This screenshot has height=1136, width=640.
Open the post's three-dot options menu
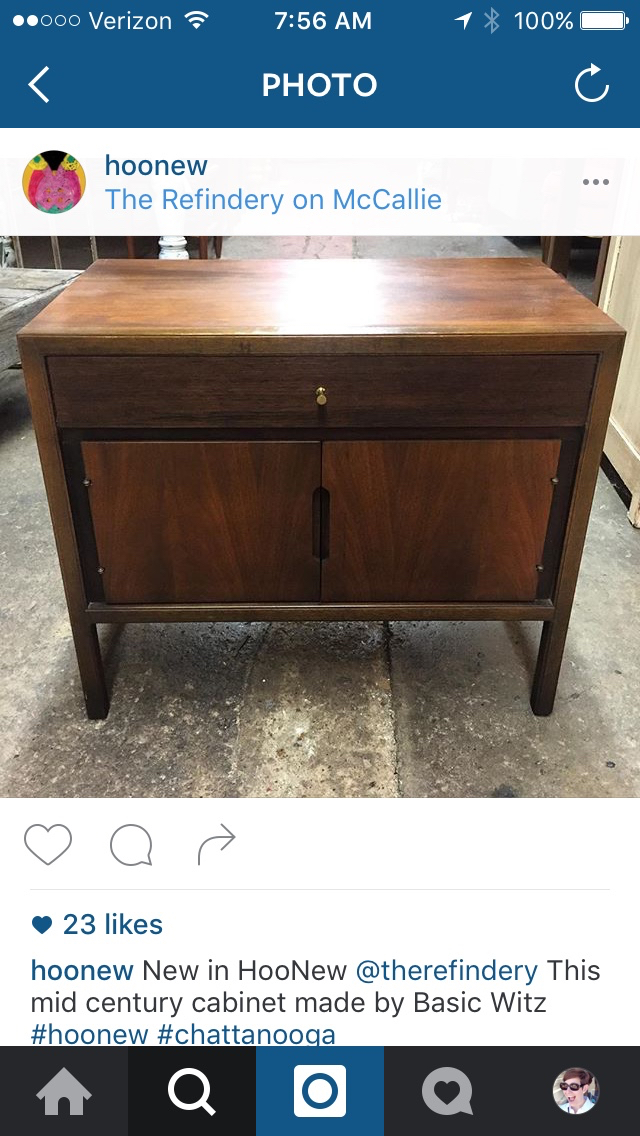595,182
